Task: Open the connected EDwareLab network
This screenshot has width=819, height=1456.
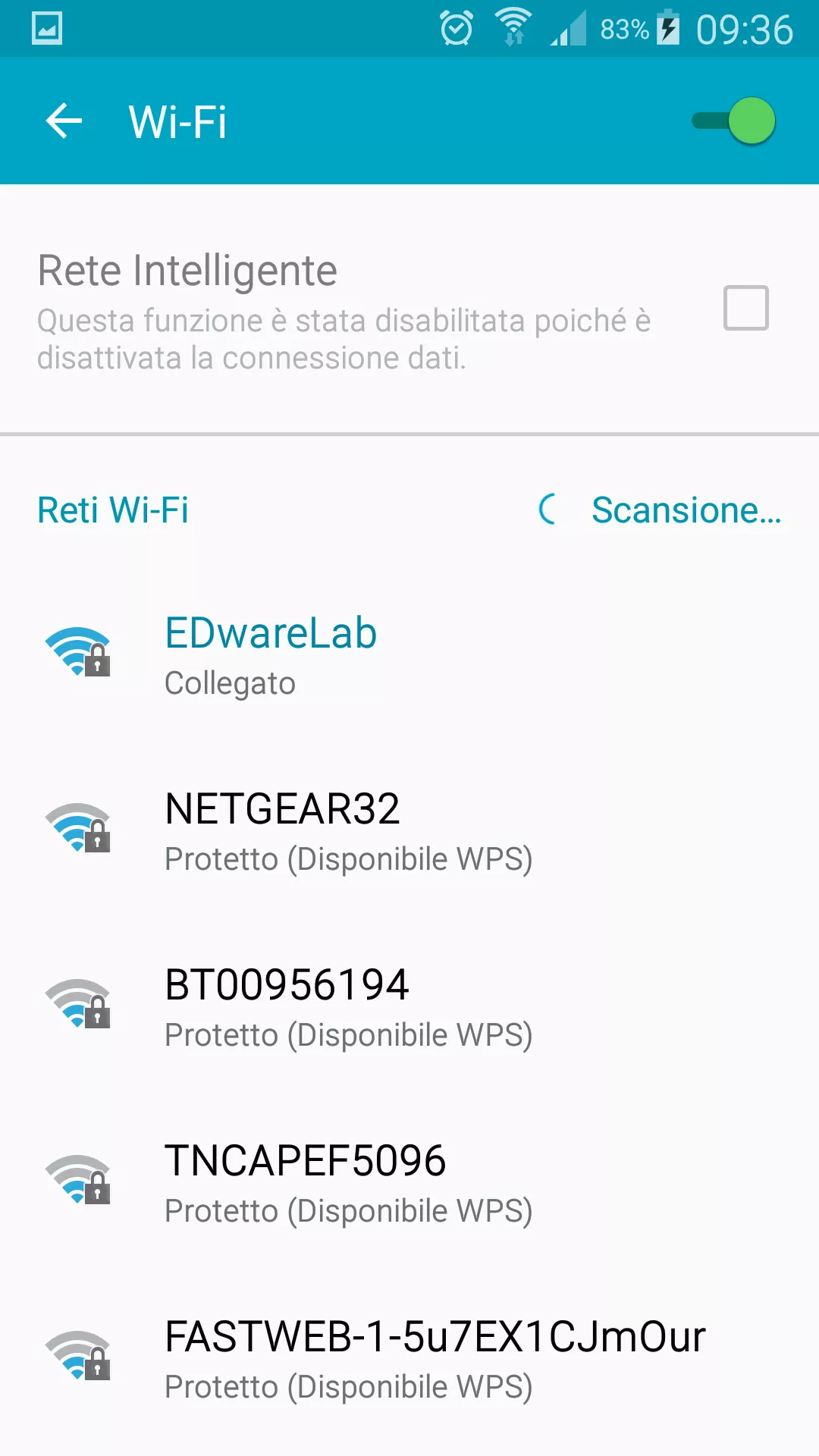Action: (271, 654)
